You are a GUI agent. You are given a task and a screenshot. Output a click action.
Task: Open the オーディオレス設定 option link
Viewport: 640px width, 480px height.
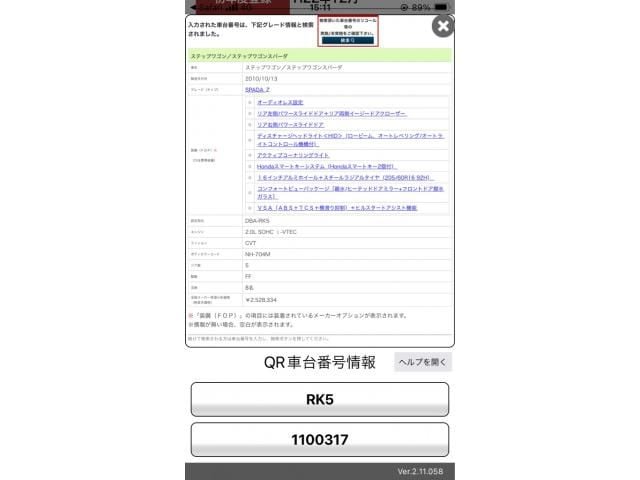coord(280,102)
